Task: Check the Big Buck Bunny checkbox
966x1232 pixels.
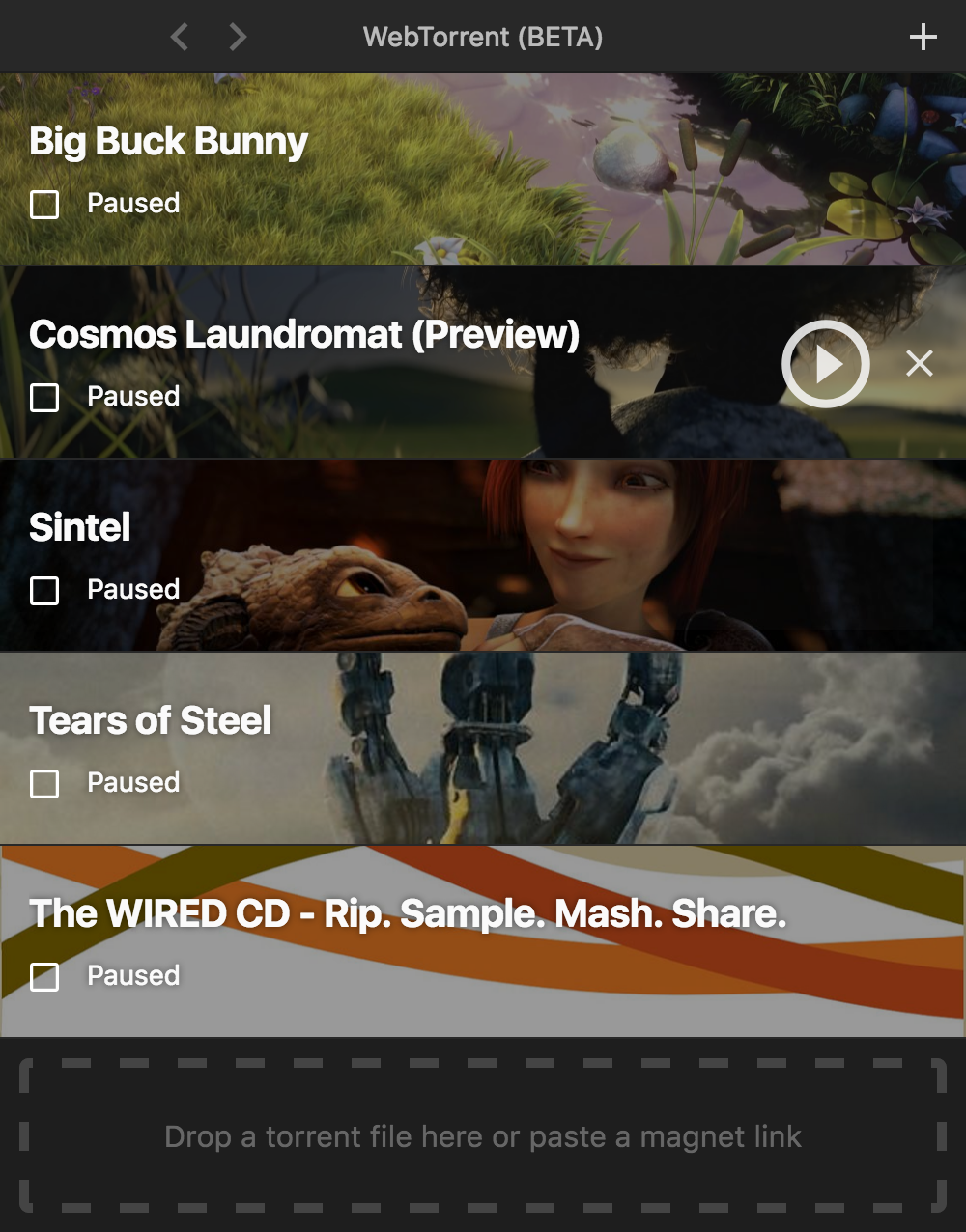Action: (44, 204)
